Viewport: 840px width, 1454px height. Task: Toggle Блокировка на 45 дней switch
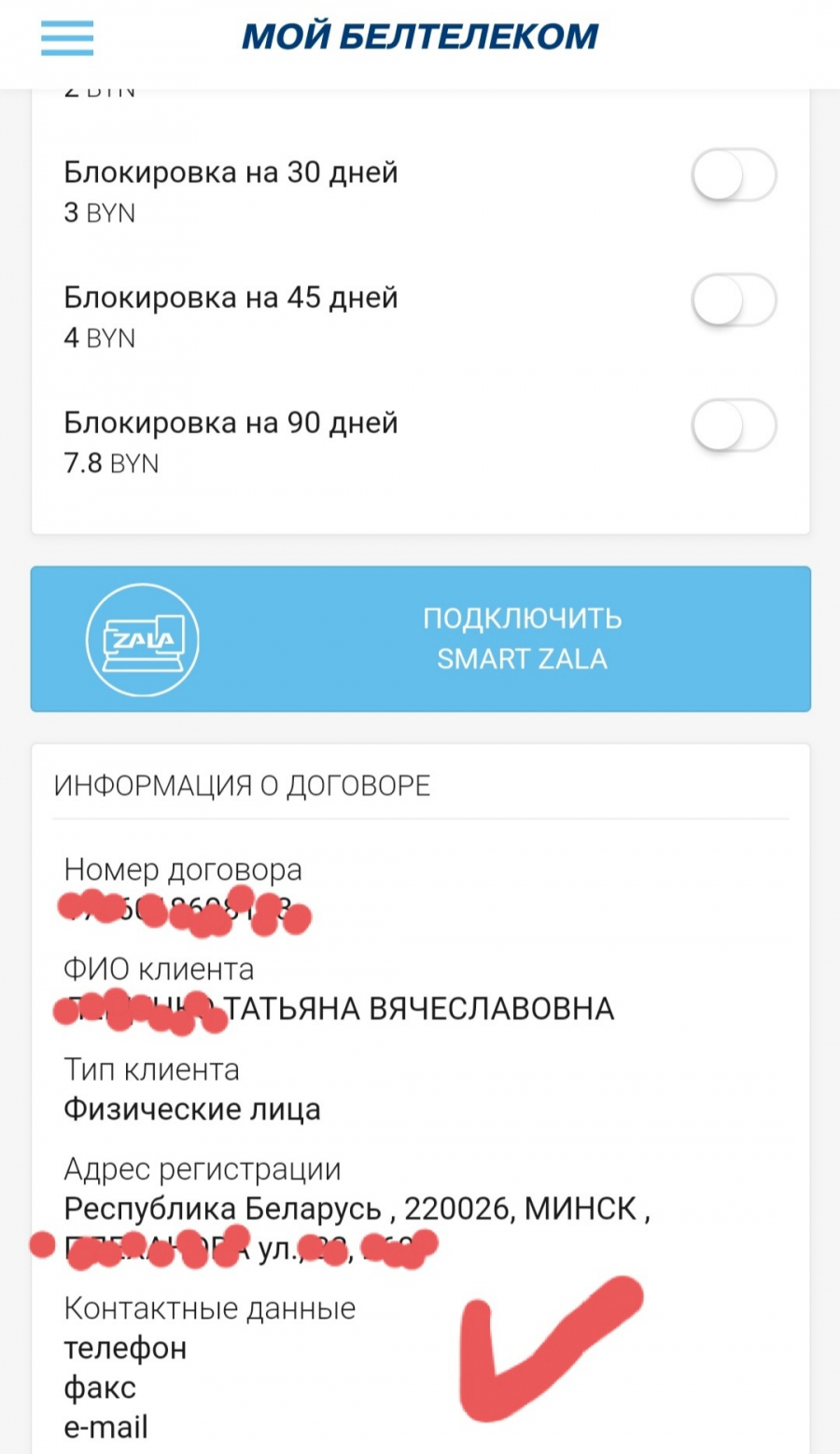[734, 301]
